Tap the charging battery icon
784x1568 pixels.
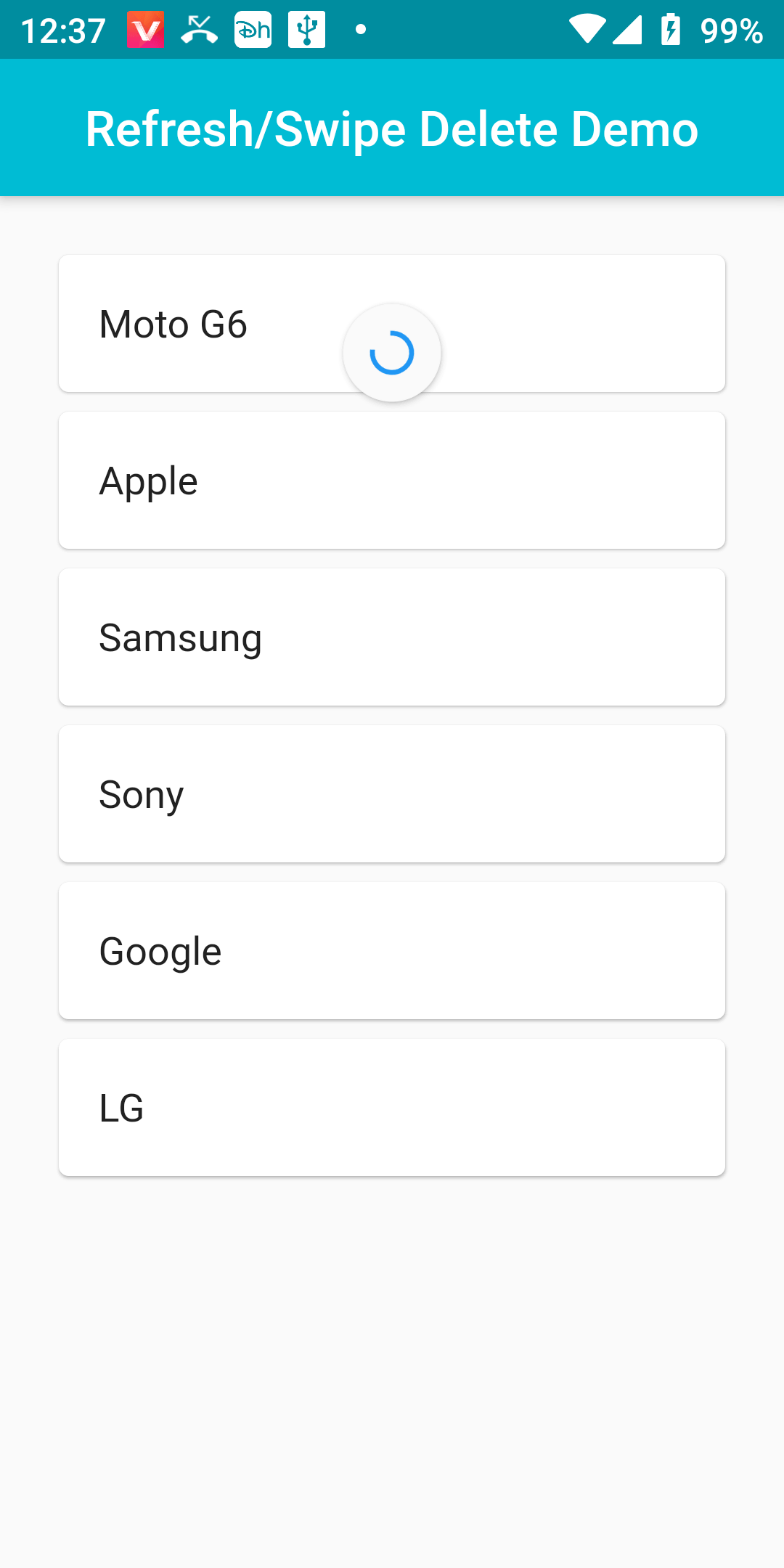669,29
